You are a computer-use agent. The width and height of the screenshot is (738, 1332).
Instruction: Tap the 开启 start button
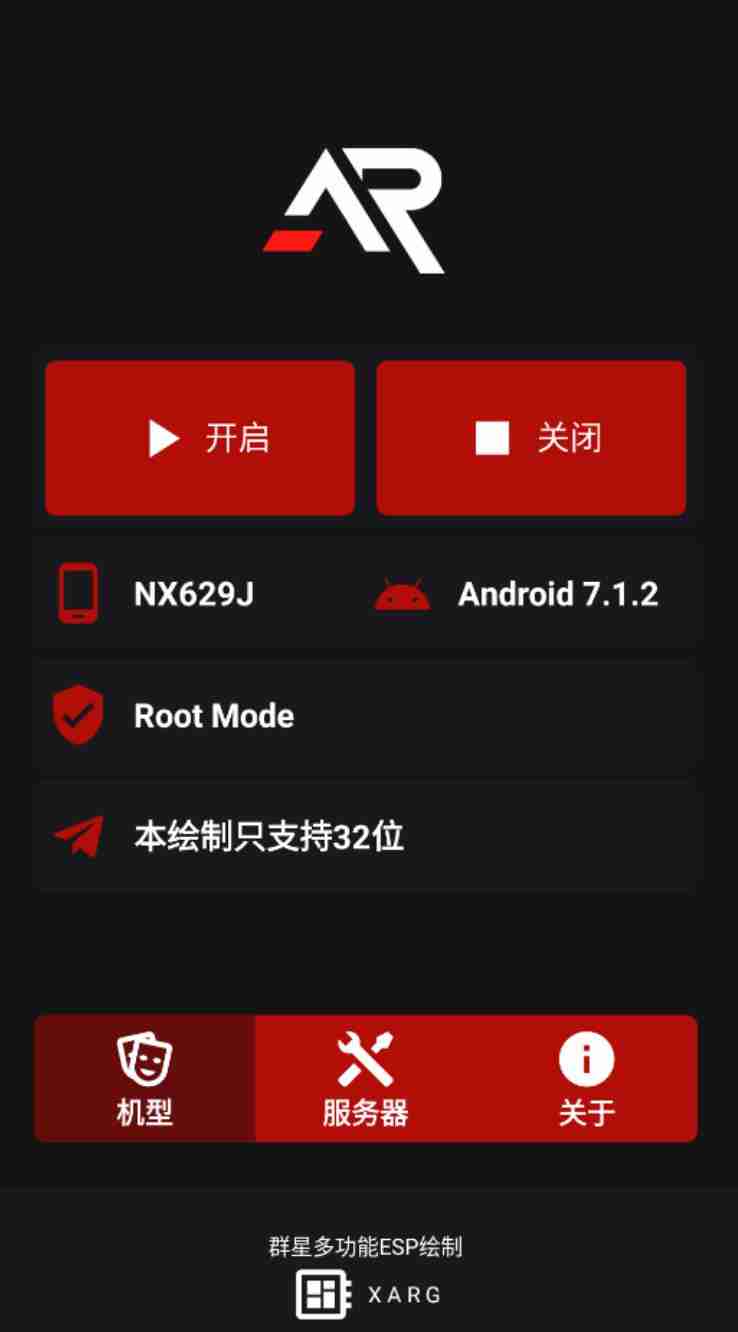click(200, 438)
